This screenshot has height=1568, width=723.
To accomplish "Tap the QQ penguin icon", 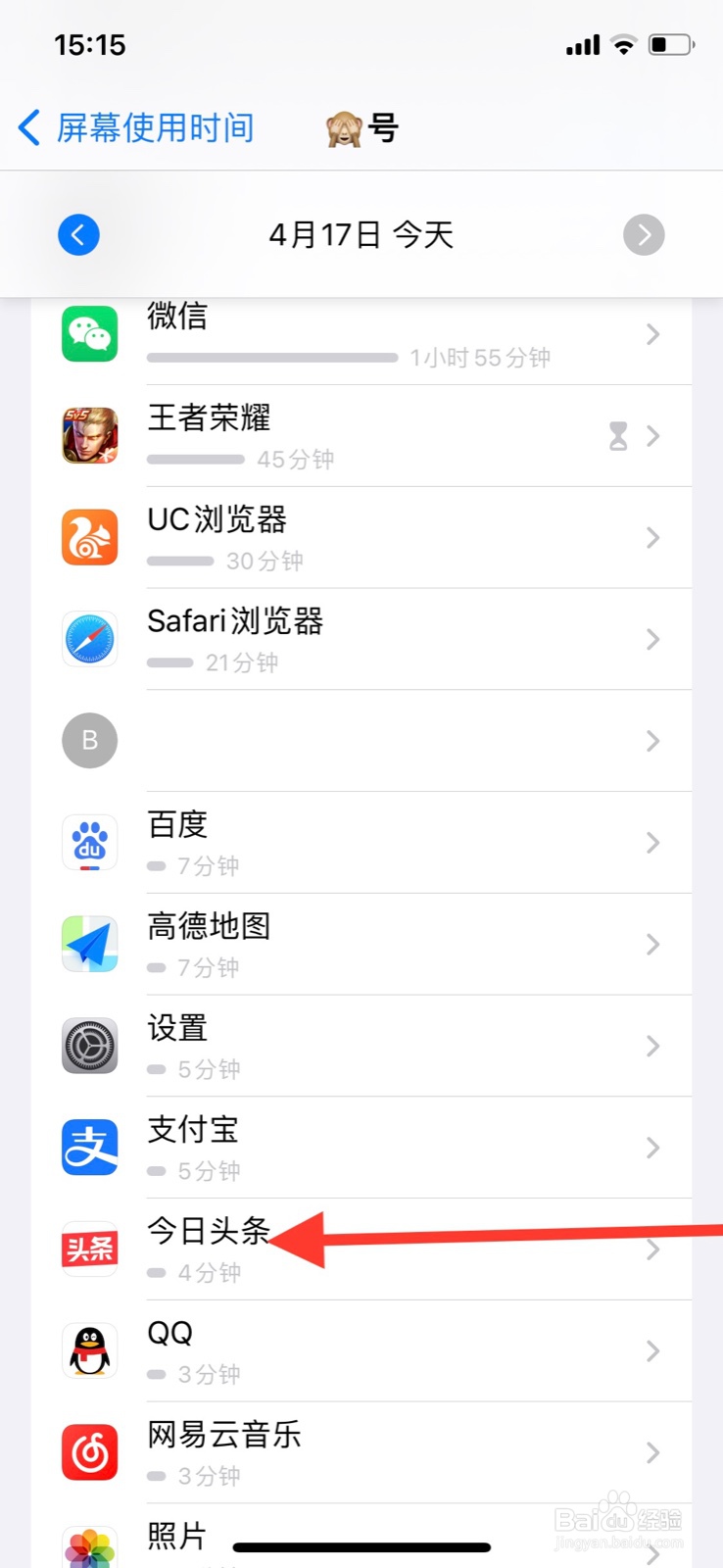I will click(89, 1350).
